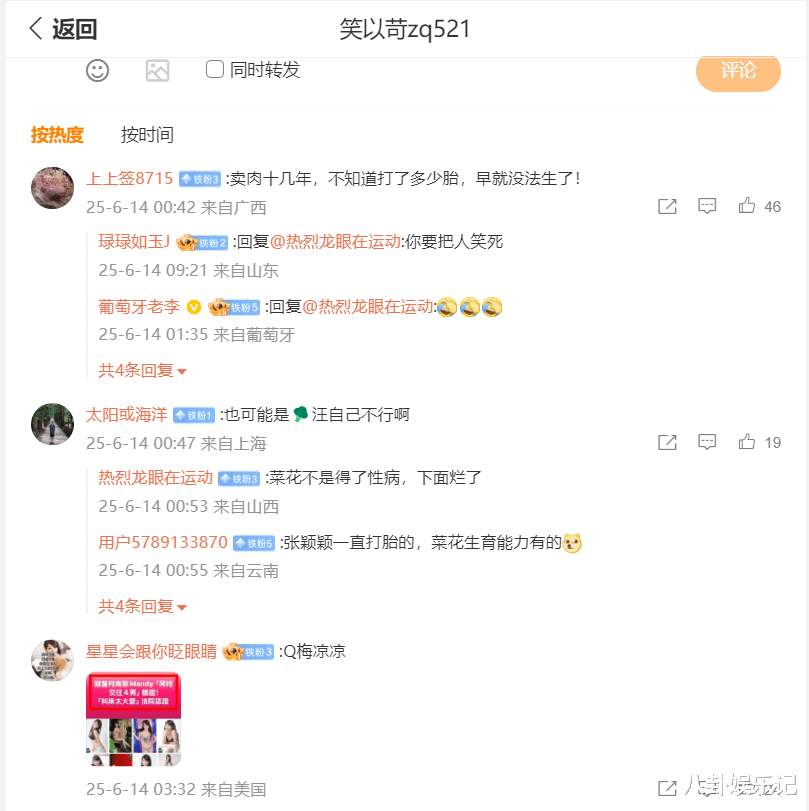Switch to the 按时间 sorting tab
This screenshot has width=809, height=811.
click(x=147, y=135)
